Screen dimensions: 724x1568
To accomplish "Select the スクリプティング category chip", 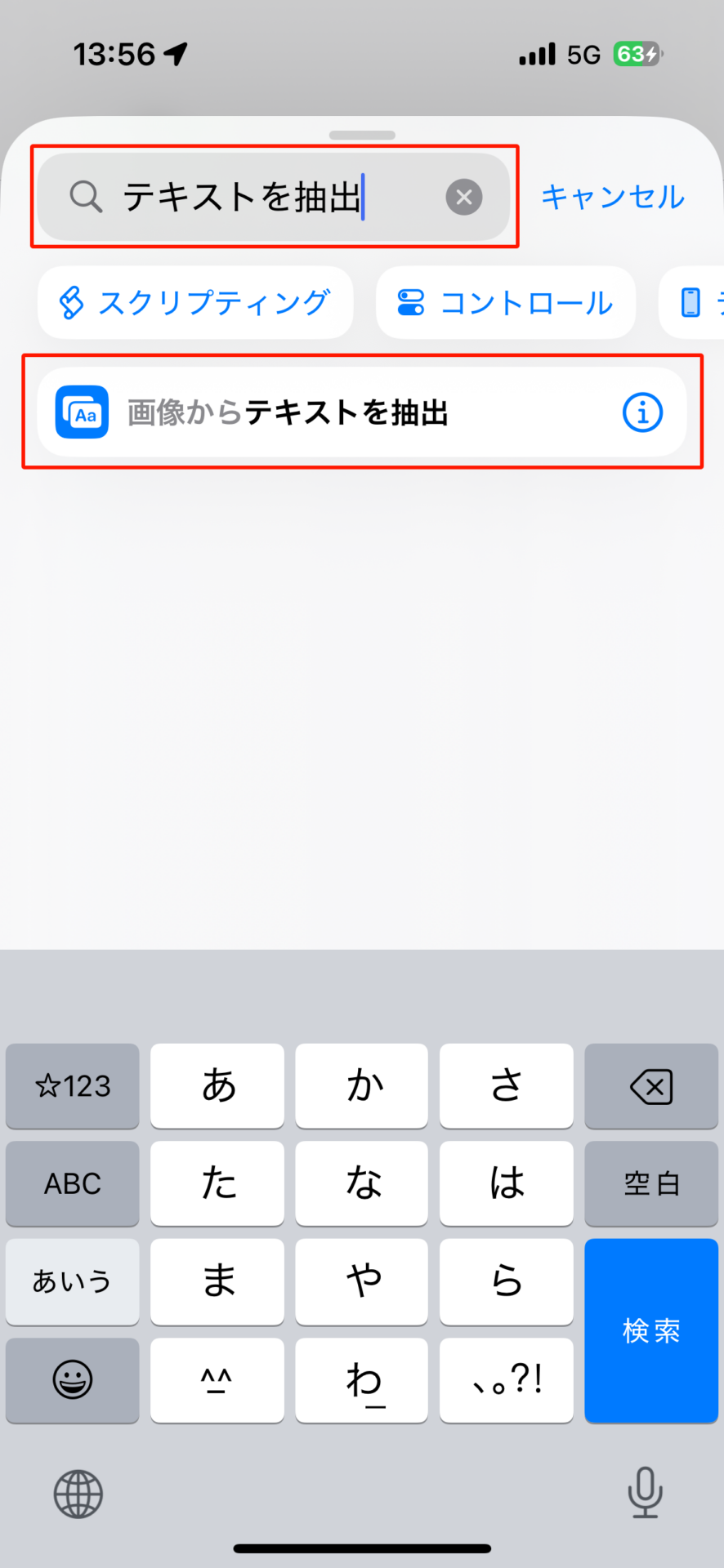I will 195,302.
